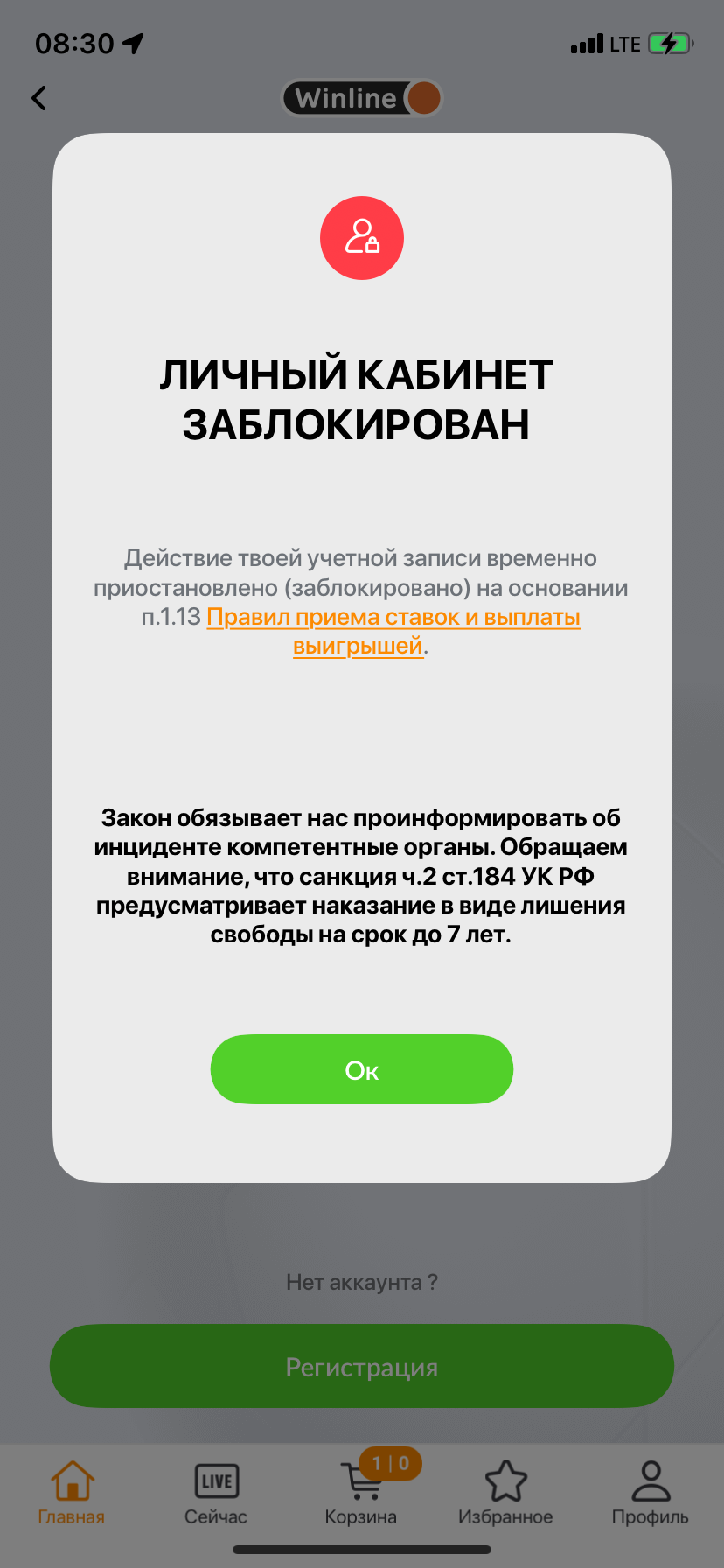Open the Профиль tab

[650, 1493]
